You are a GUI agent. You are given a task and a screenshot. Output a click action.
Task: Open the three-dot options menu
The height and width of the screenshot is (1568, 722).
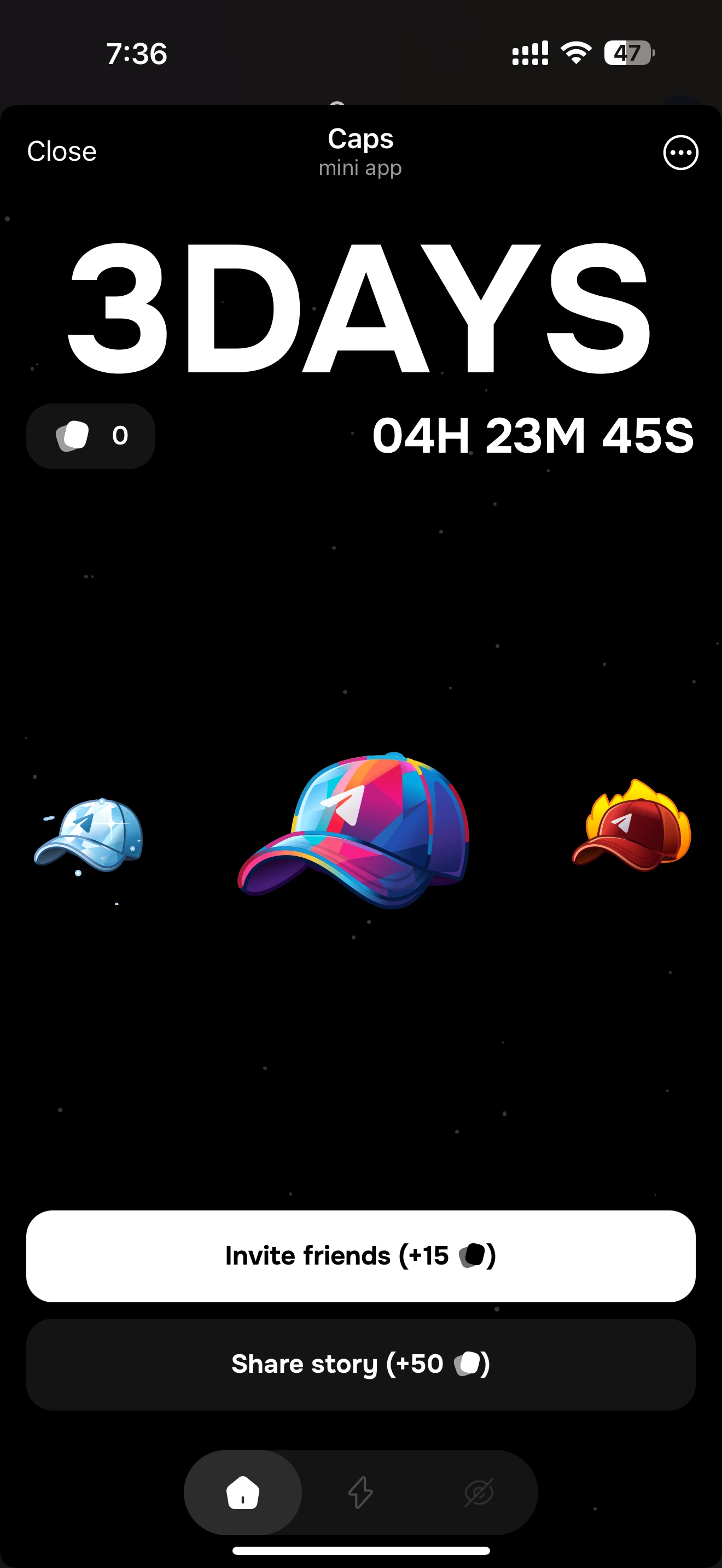680,152
